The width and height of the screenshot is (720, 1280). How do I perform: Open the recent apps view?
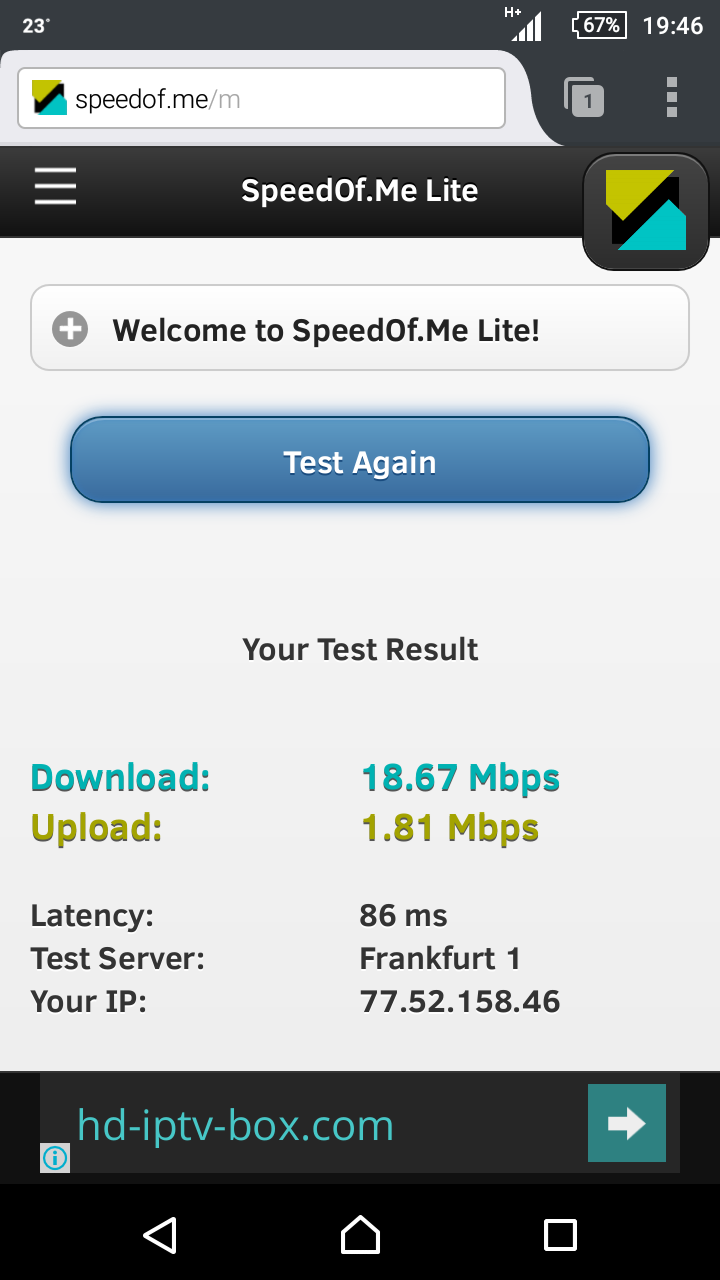560,1235
